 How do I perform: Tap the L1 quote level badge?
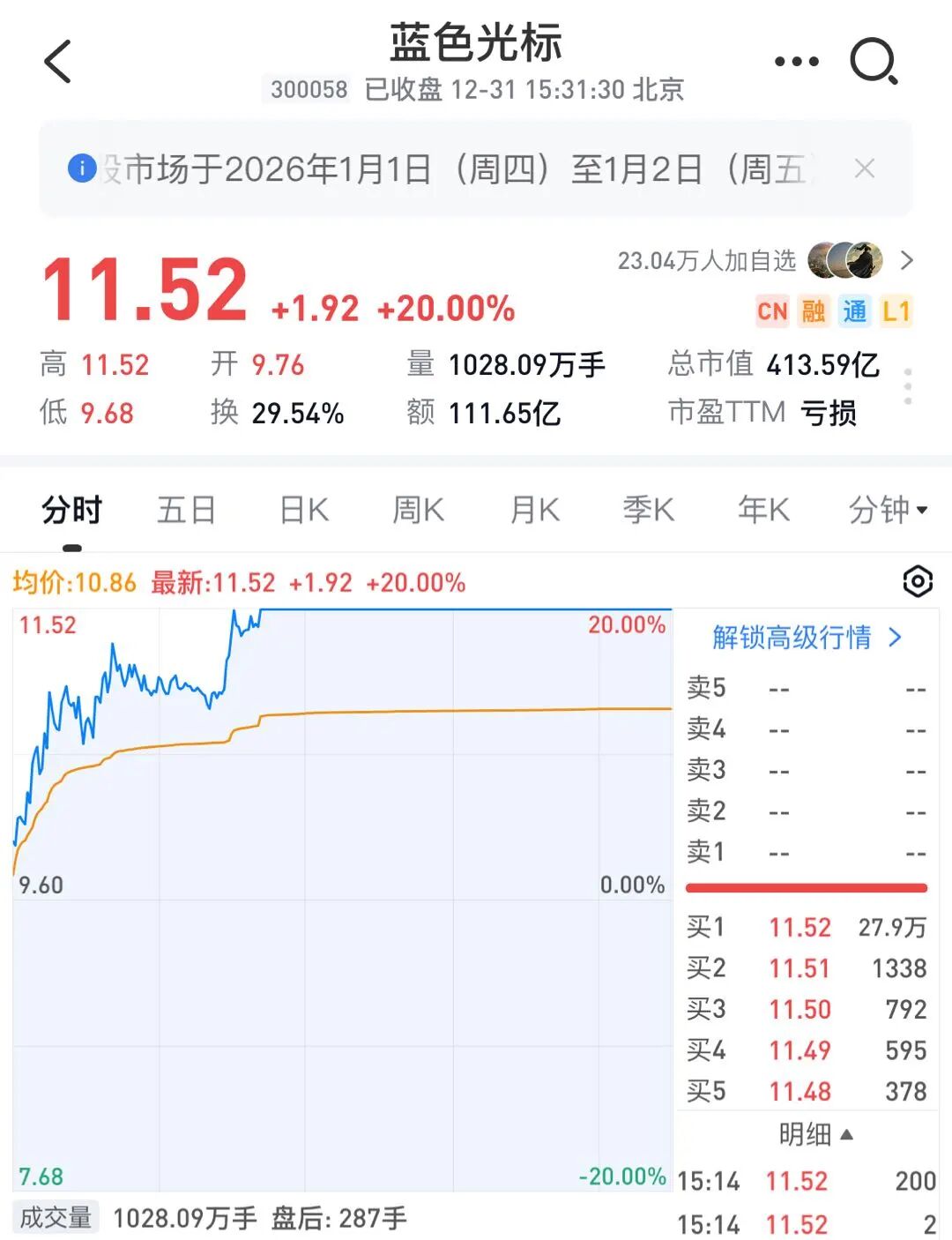[x=896, y=311]
